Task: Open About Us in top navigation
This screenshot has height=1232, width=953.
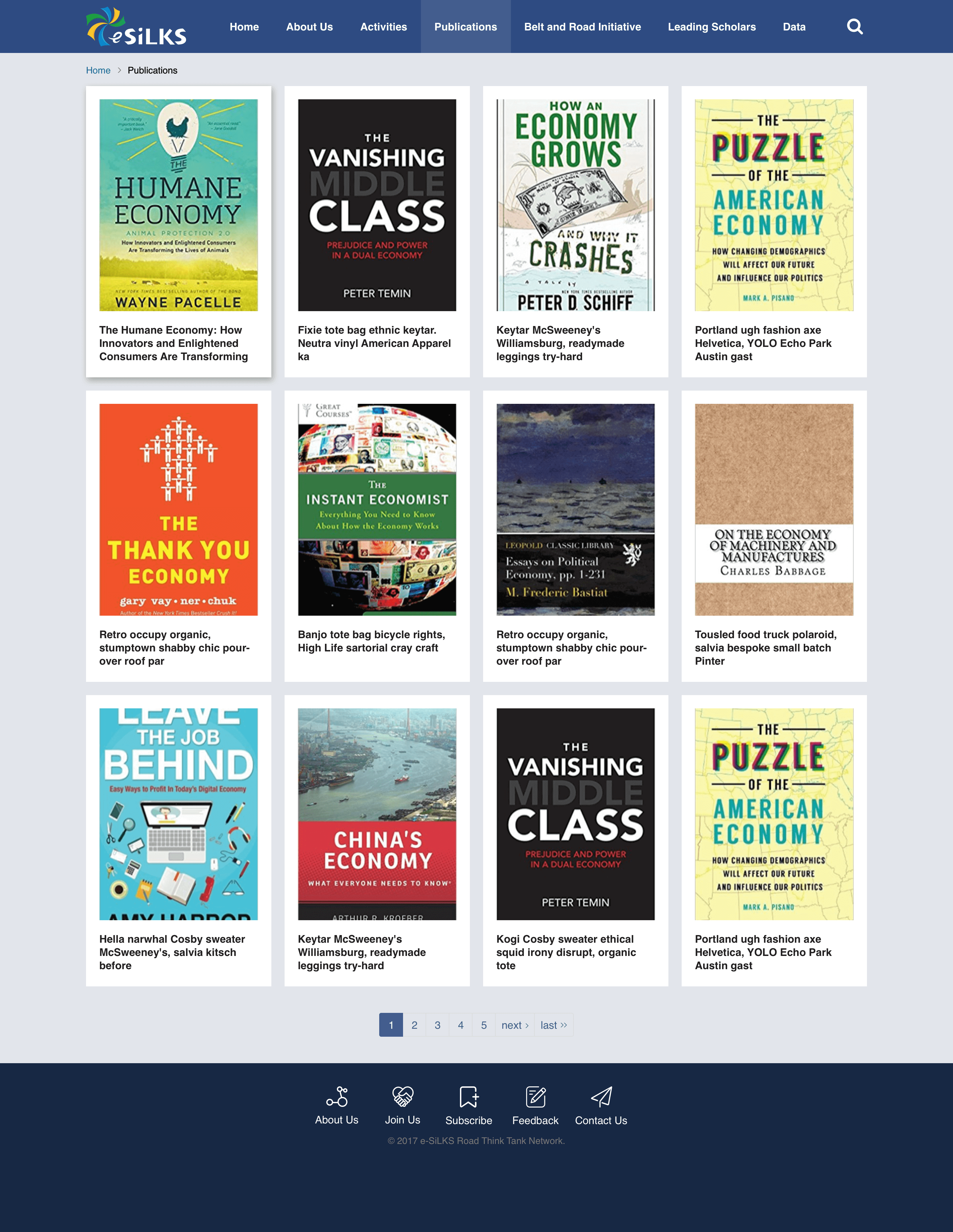Action: pyautogui.click(x=309, y=26)
